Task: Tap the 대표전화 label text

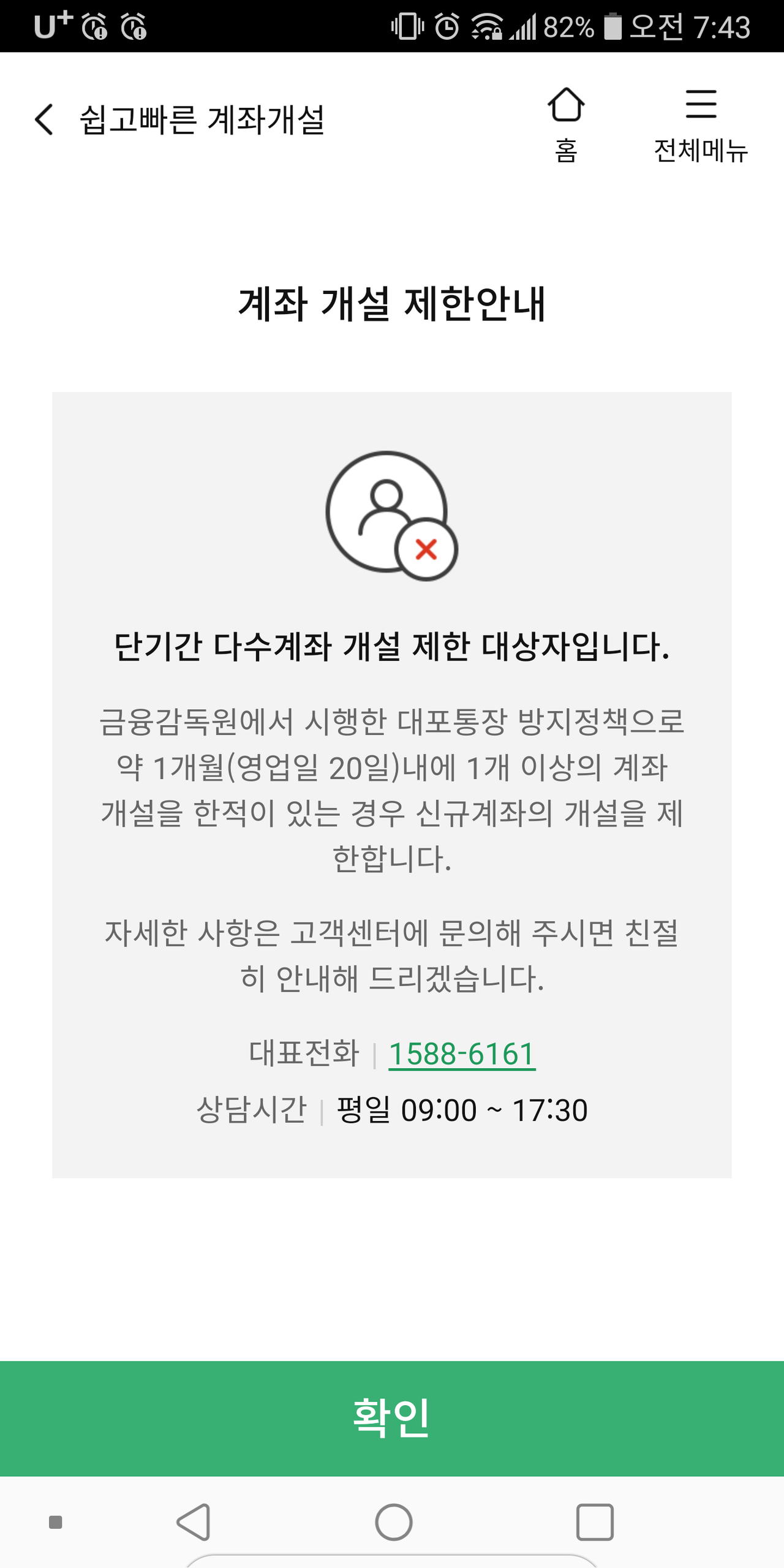Action: pyautogui.click(x=304, y=1053)
